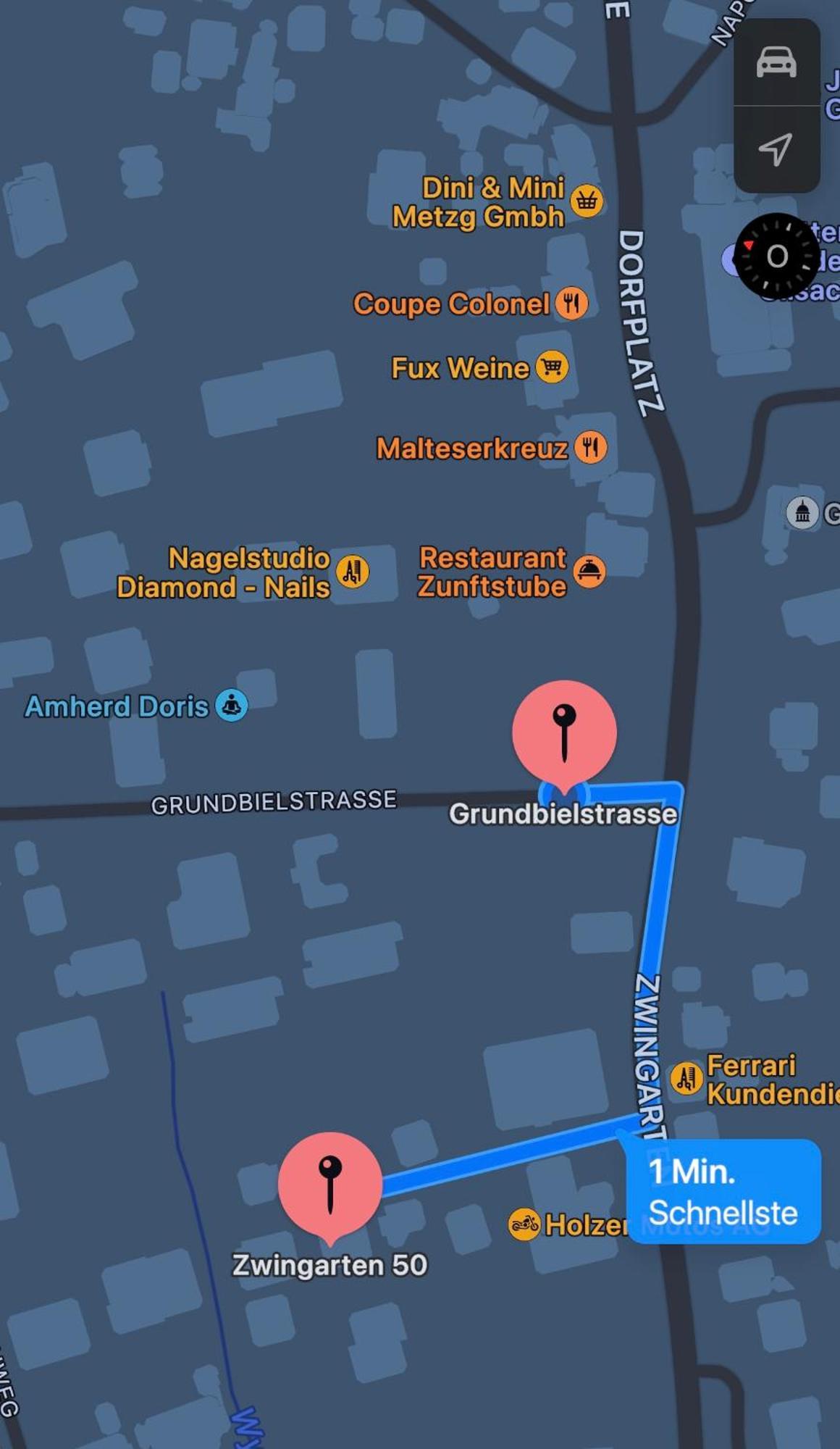The image size is (840, 1449).
Task: Open the Amherd Doris marker
Action: [x=232, y=705]
